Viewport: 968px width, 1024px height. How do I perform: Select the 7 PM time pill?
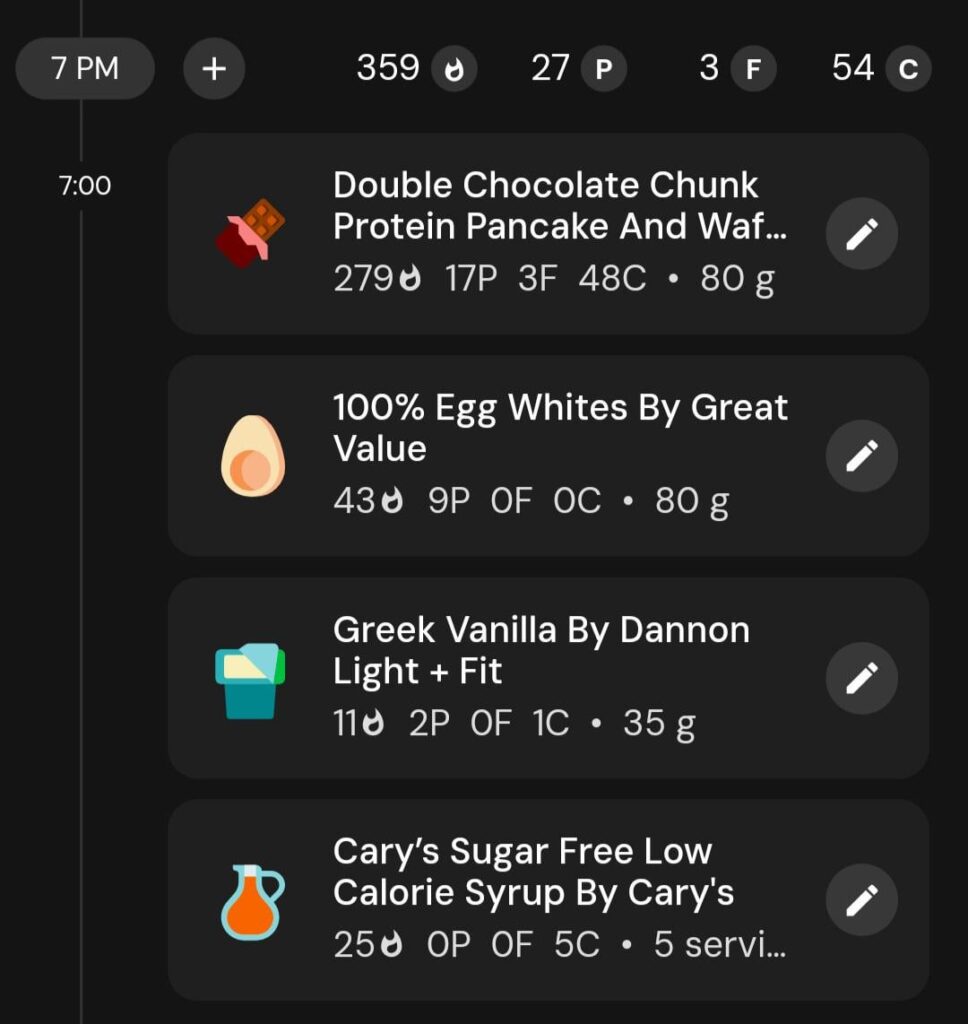tap(85, 68)
